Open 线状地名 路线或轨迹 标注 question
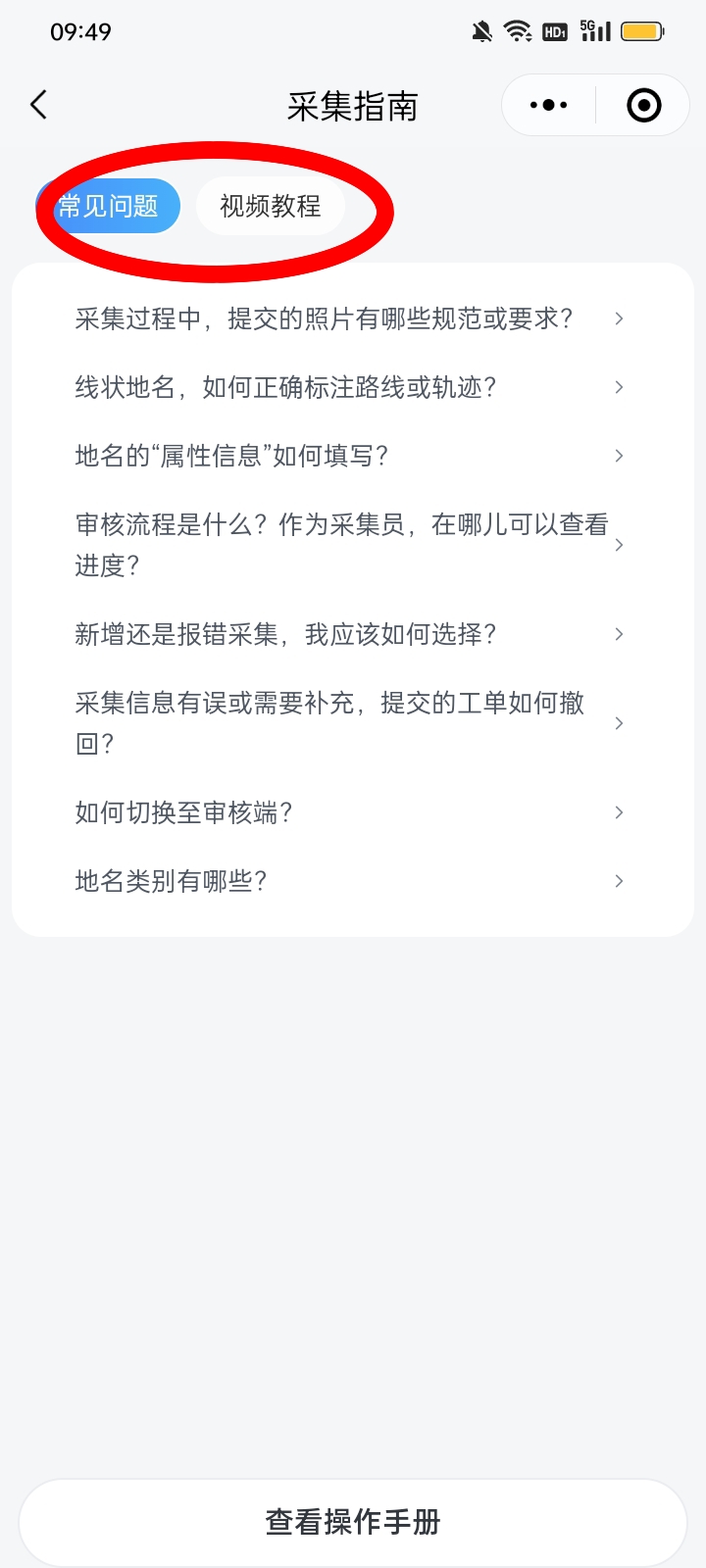This screenshot has width=706, height=1568. pos(352,387)
